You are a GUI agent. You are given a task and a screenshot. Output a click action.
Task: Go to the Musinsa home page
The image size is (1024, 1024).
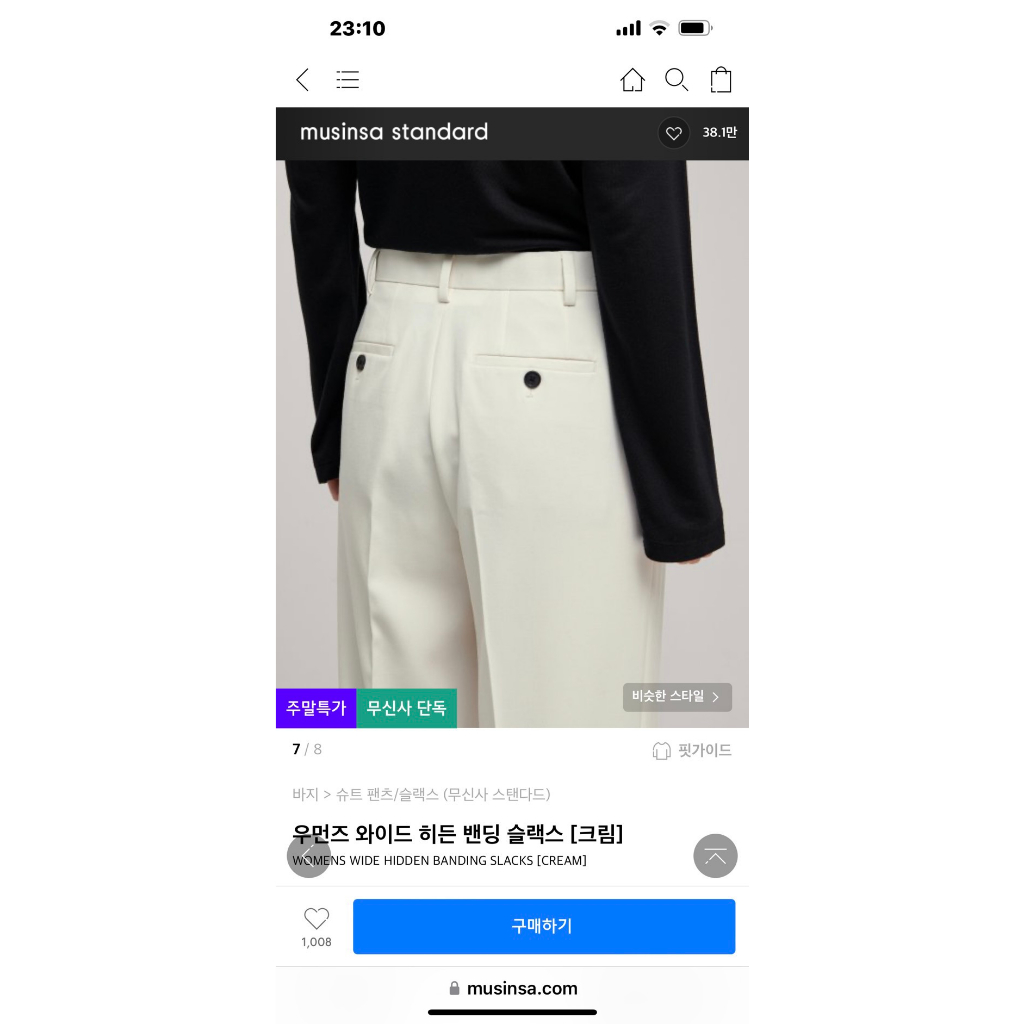pos(632,80)
